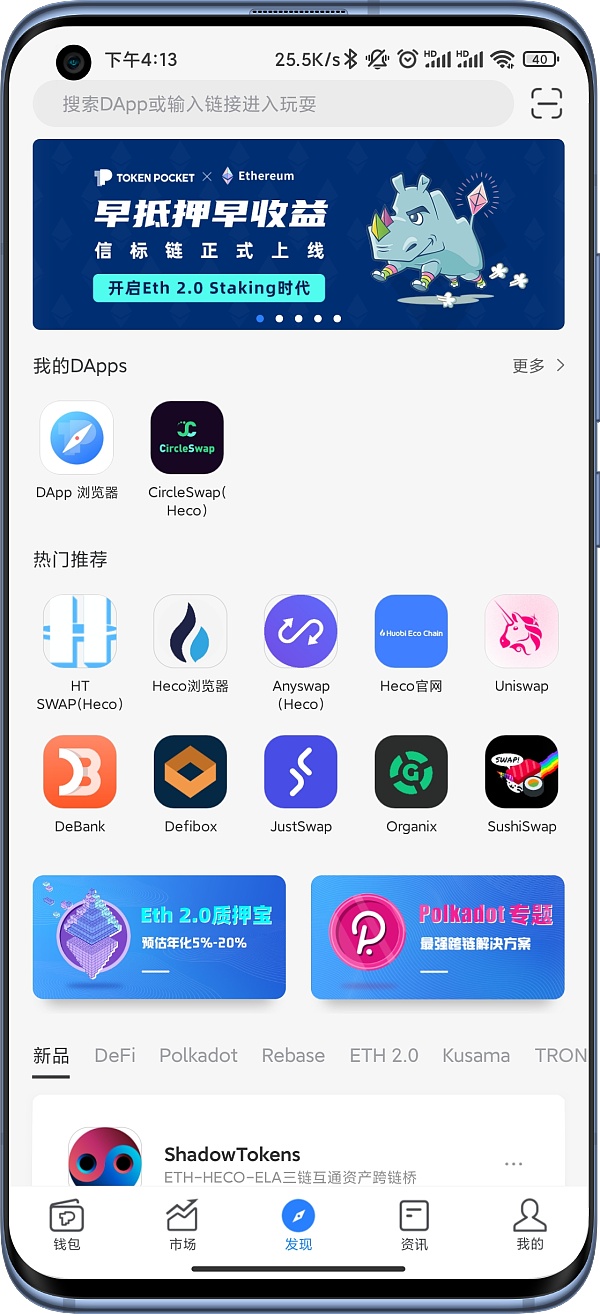Launch Uniswap from hot recommendations

521,632
